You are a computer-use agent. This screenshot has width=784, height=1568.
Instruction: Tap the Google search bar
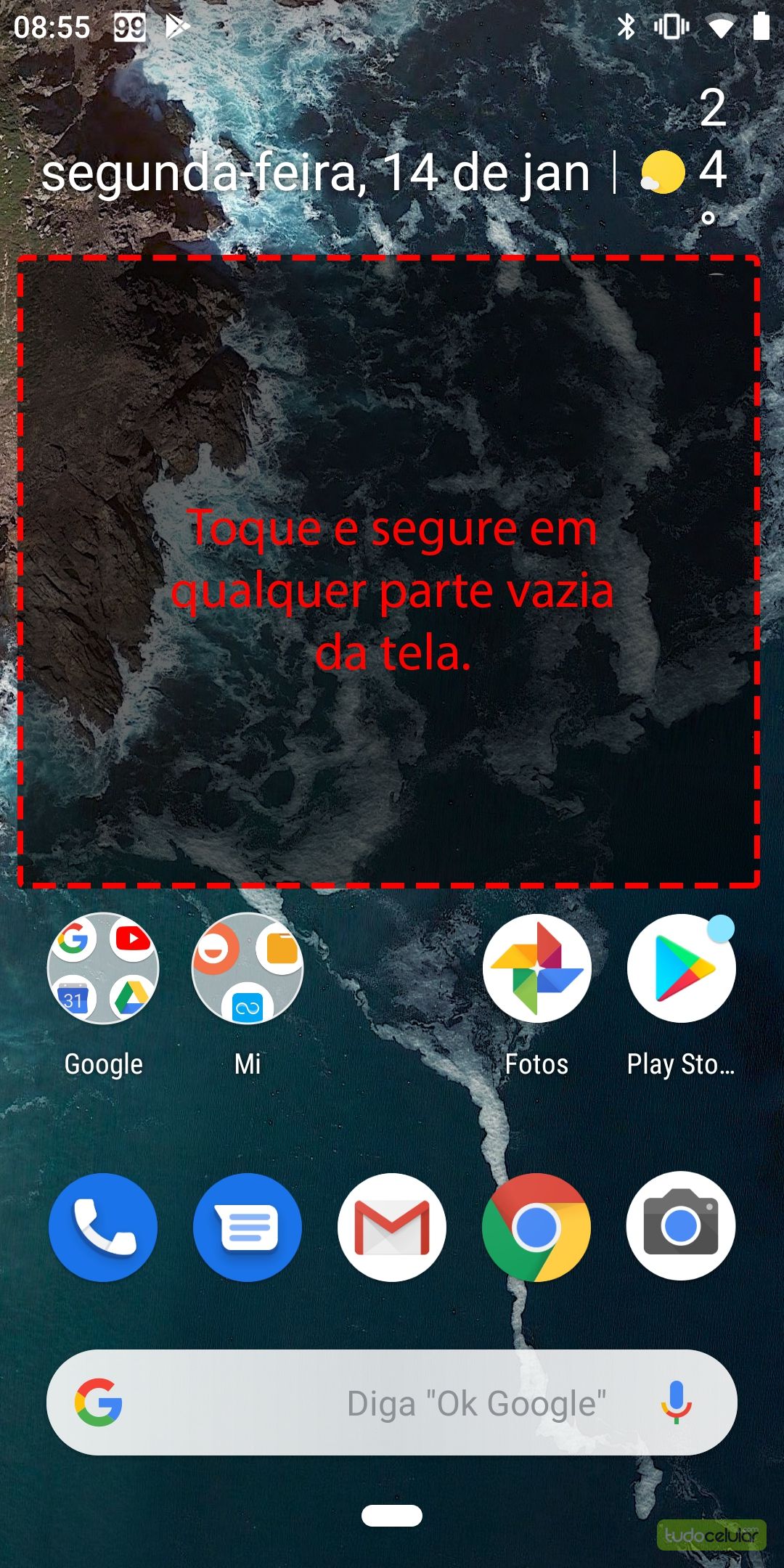click(392, 1402)
